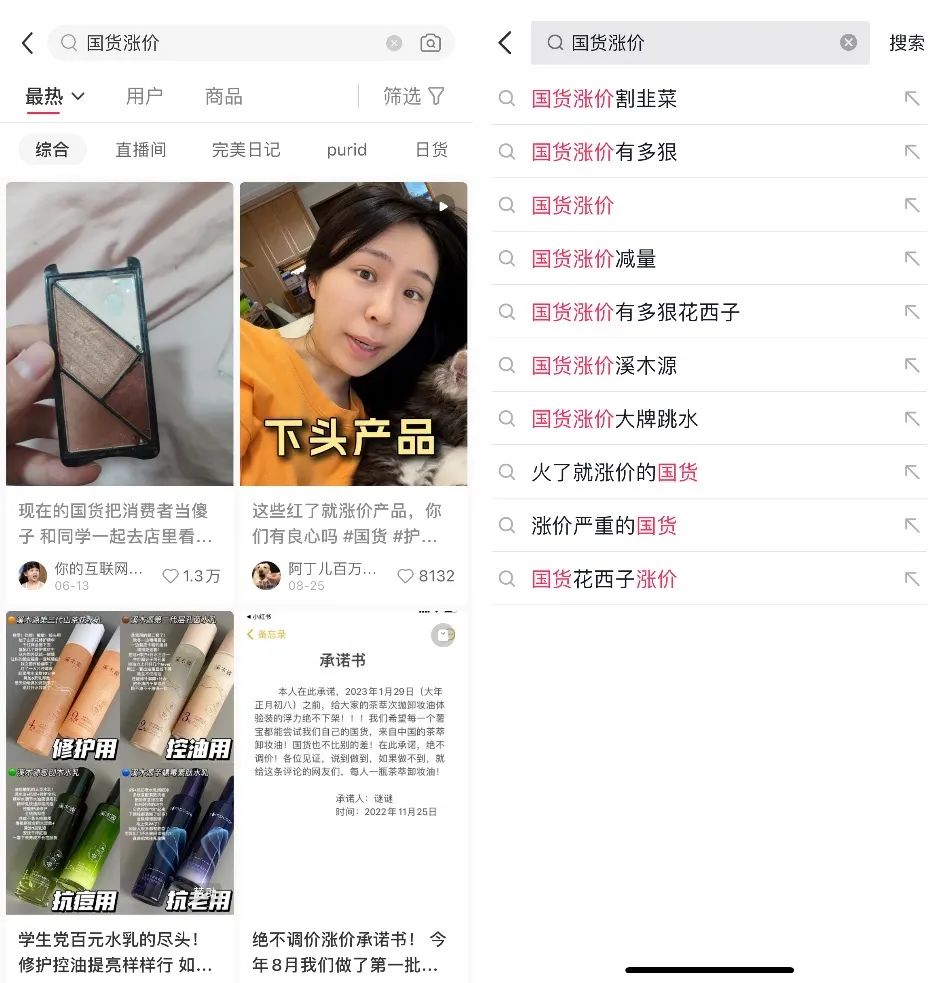Screen dimensions: 946x983
Task: Open the 现在的国货把消费者当傻子 post
Action: tap(119, 333)
